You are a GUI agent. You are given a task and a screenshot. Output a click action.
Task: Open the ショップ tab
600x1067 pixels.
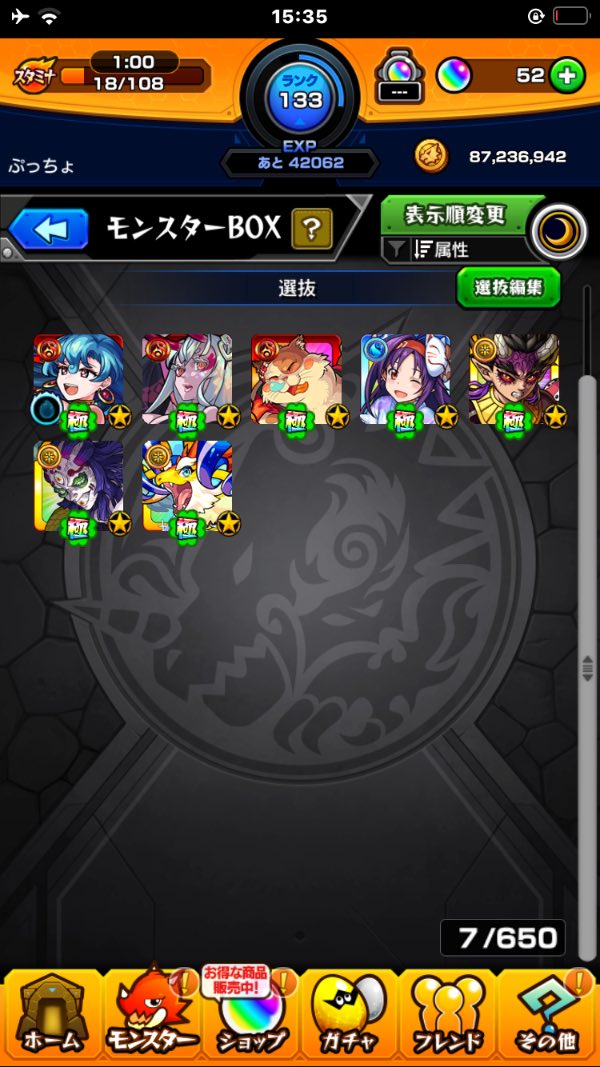pos(250,1015)
